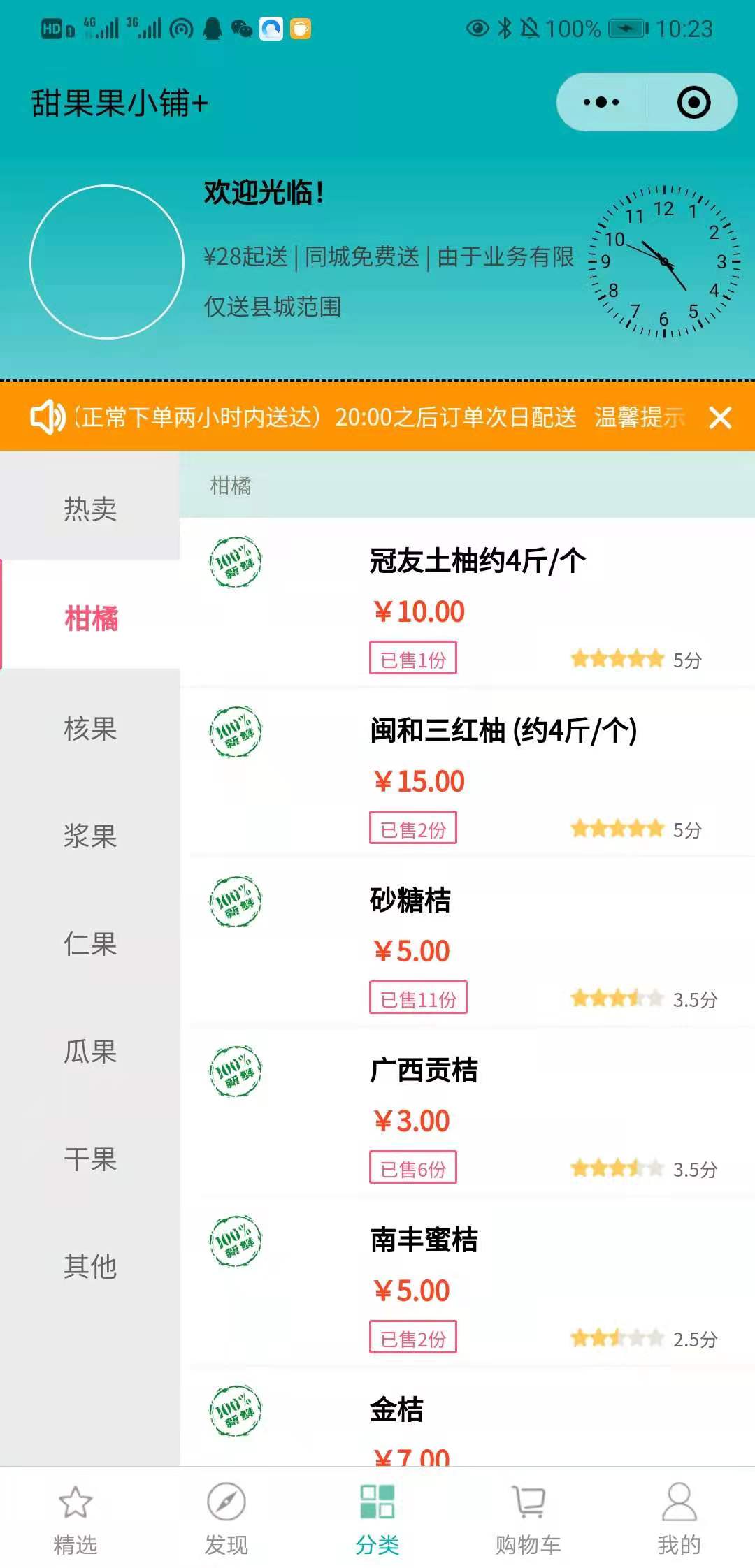
Task: Select the 热卖 category
Action: pyautogui.click(x=90, y=508)
